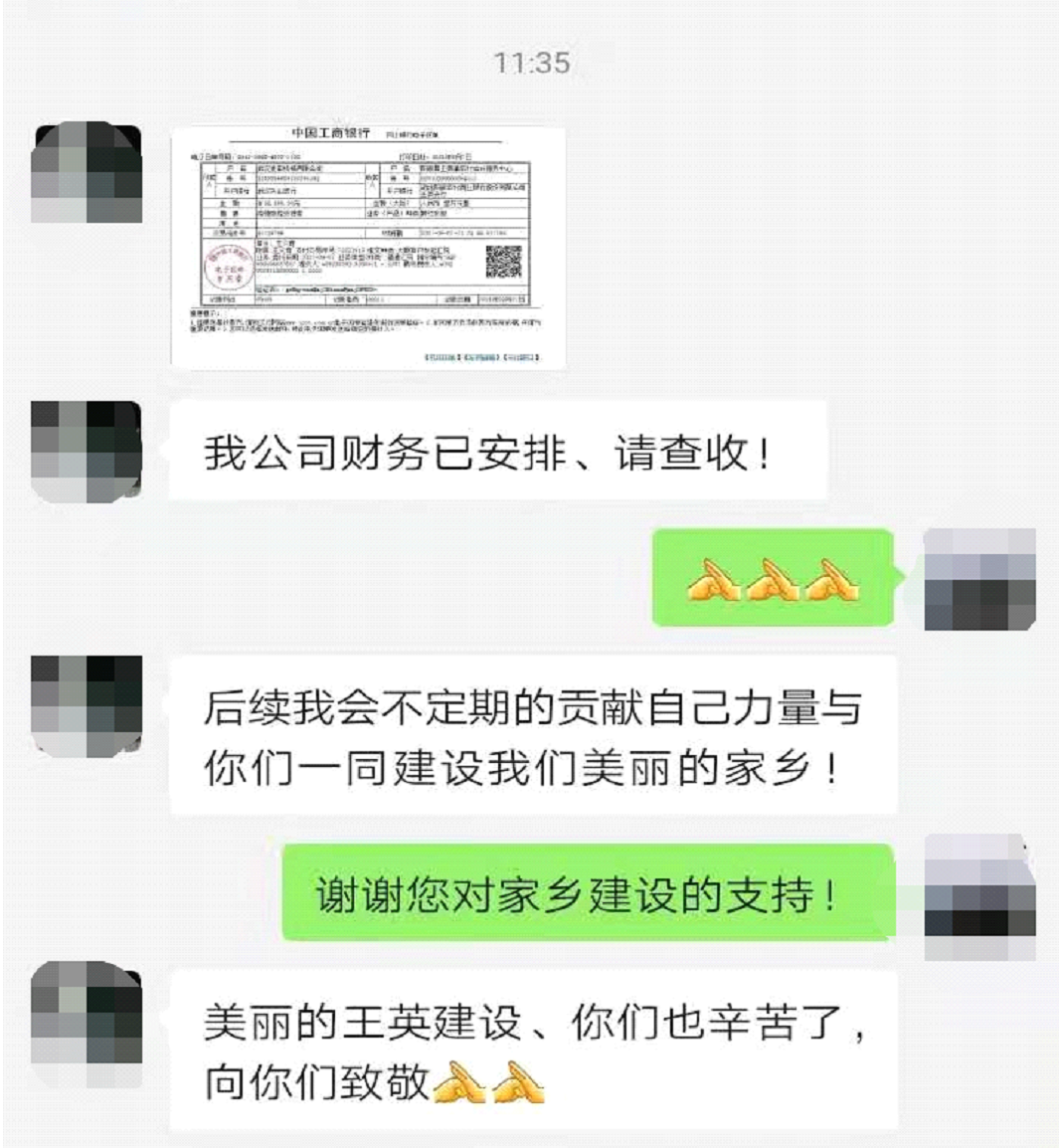Open sender's avatar beside '美丽的王英建设' message
This screenshot has width=1059, height=1148.
click(x=87, y=1025)
